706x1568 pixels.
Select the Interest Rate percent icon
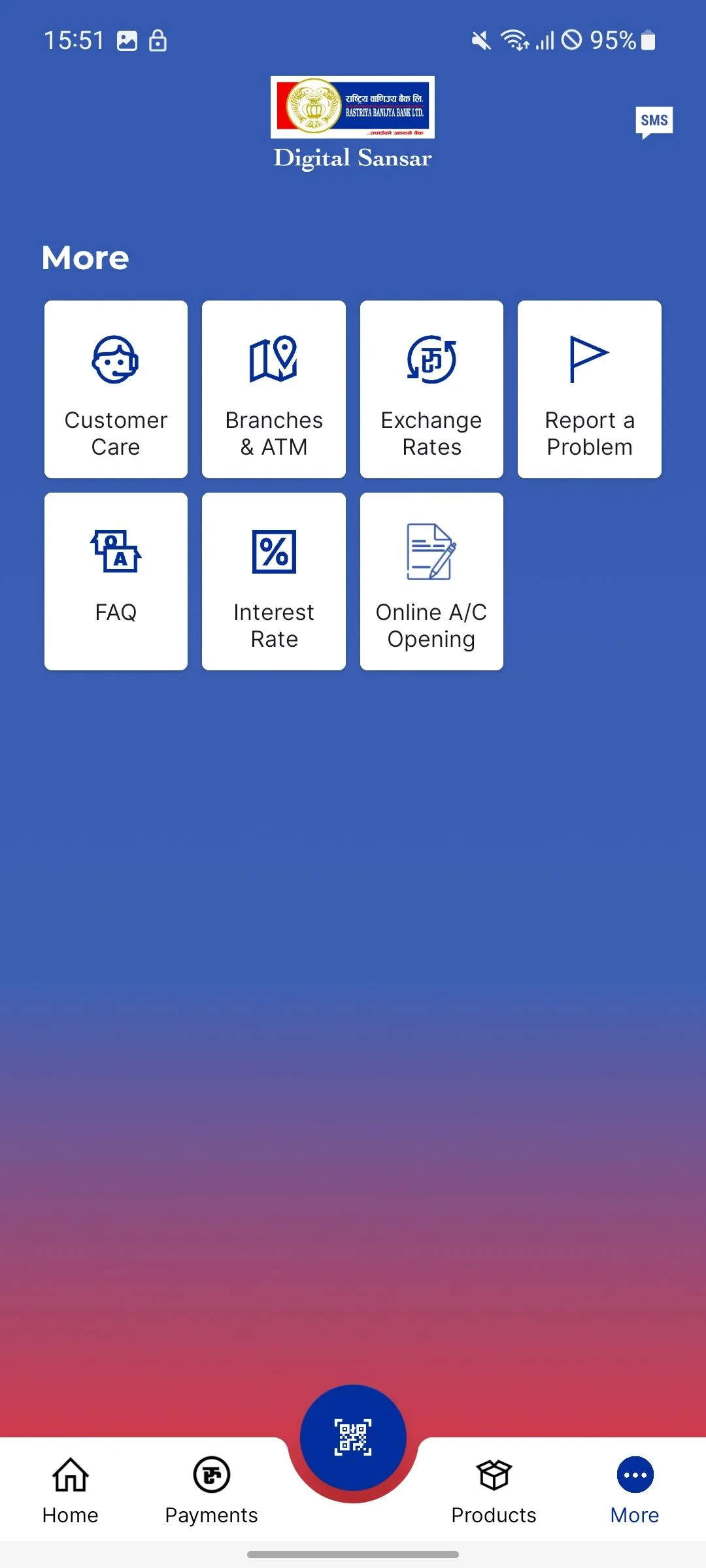pyautogui.click(x=273, y=552)
